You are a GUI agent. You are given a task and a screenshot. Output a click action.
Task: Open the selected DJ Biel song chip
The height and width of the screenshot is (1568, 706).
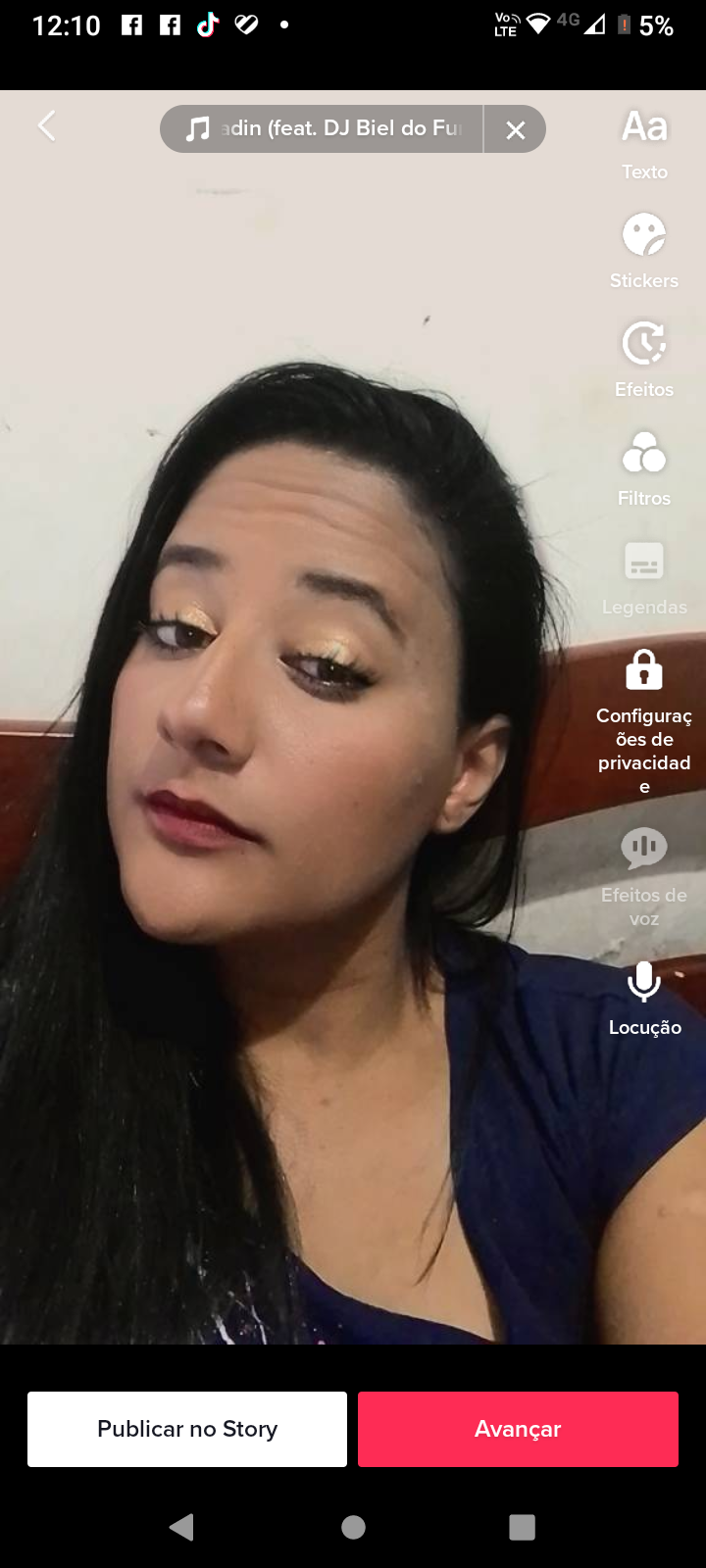[x=324, y=128]
